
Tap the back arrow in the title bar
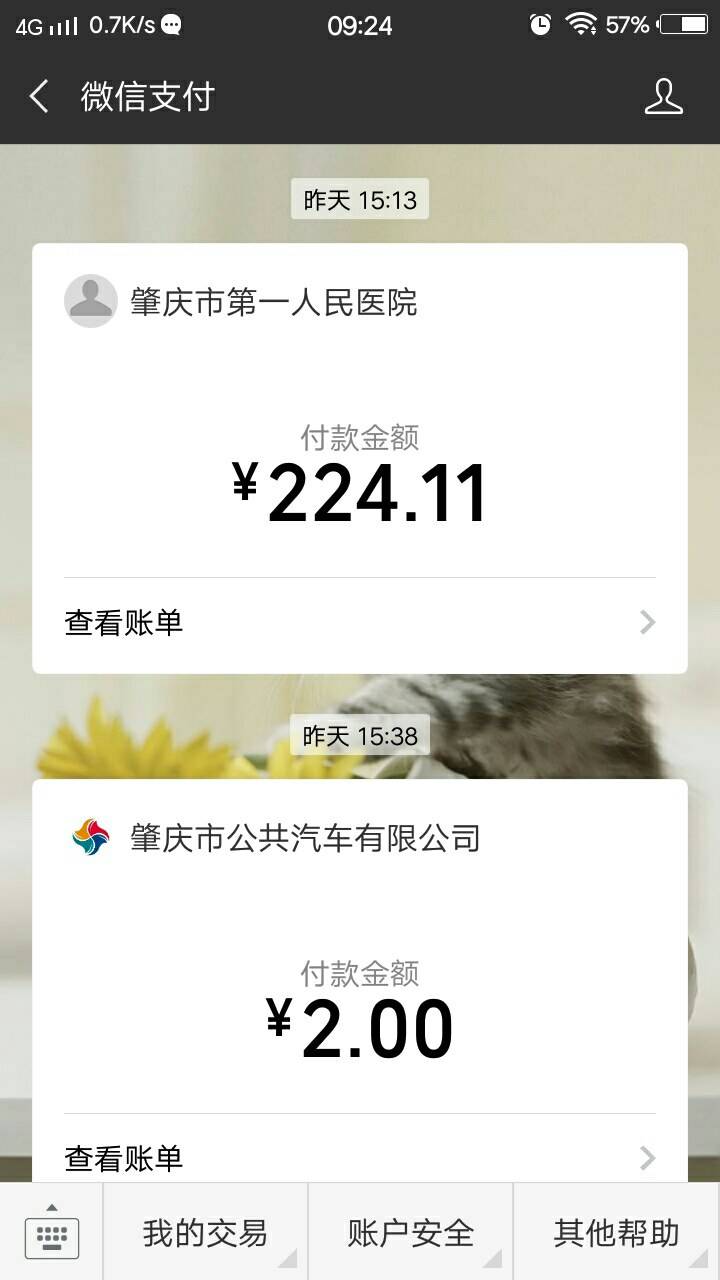click(x=37, y=97)
